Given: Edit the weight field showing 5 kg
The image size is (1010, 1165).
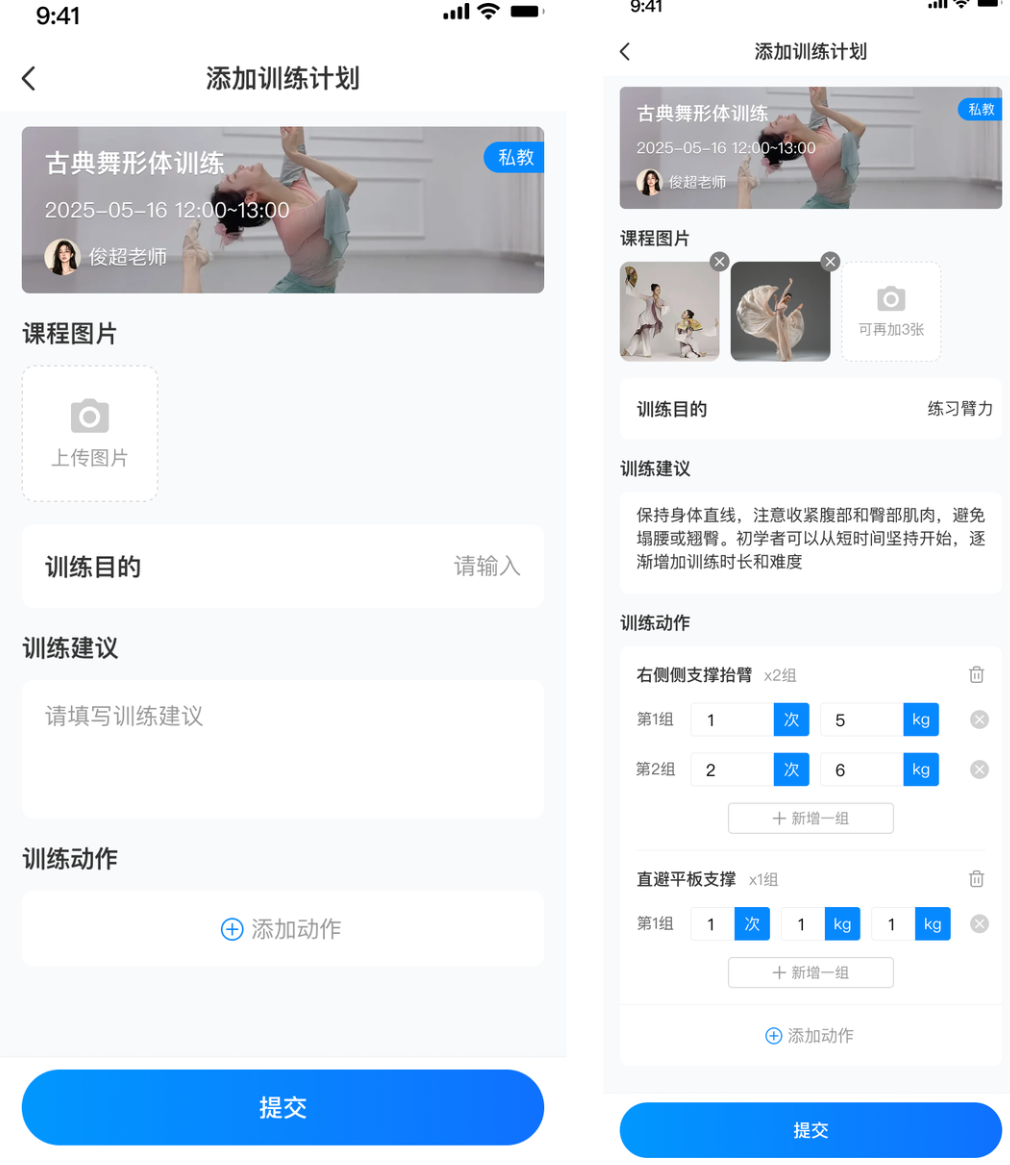Looking at the screenshot, I should (860, 720).
